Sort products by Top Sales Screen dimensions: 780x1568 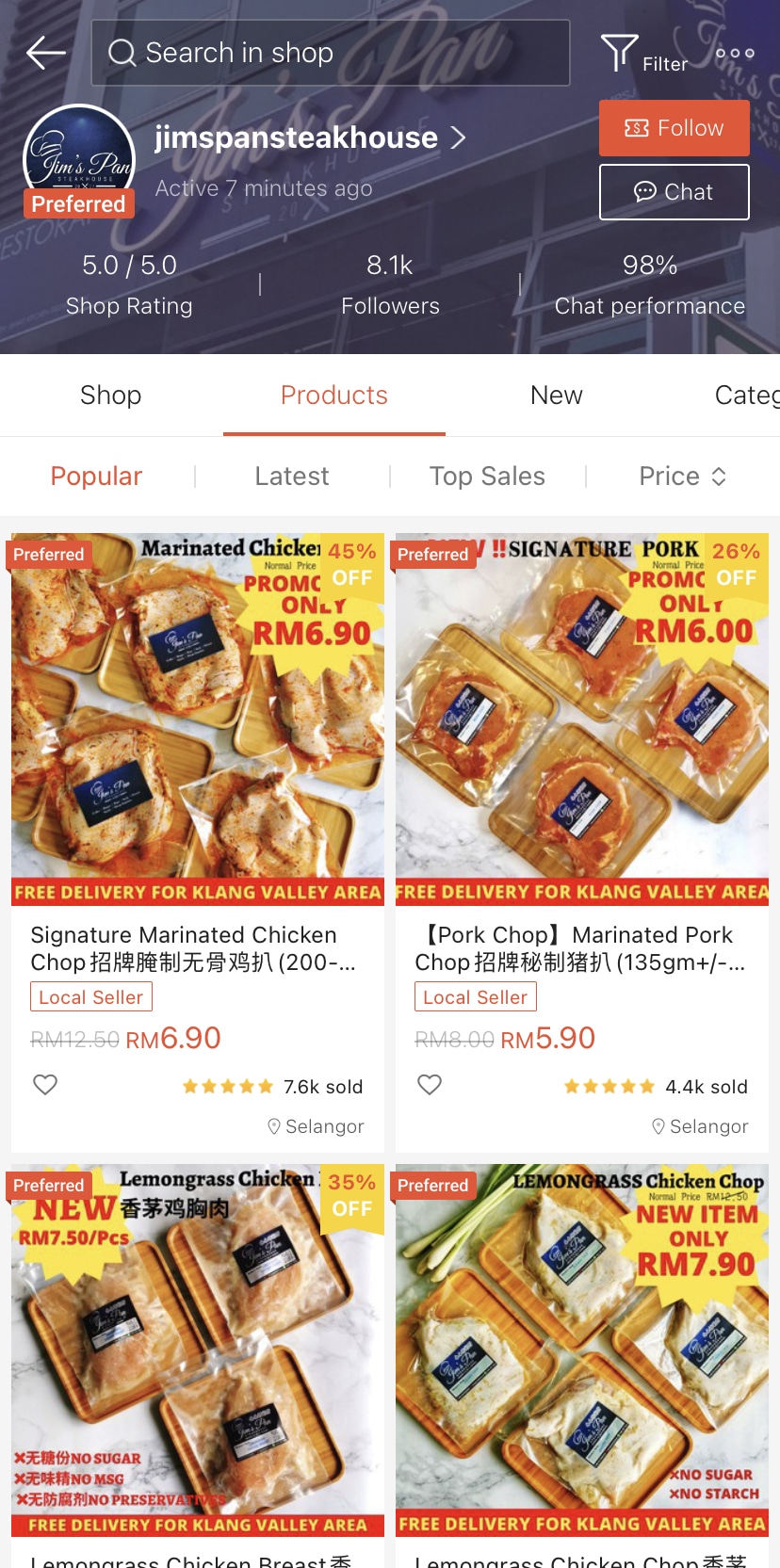pyautogui.click(x=487, y=477)
